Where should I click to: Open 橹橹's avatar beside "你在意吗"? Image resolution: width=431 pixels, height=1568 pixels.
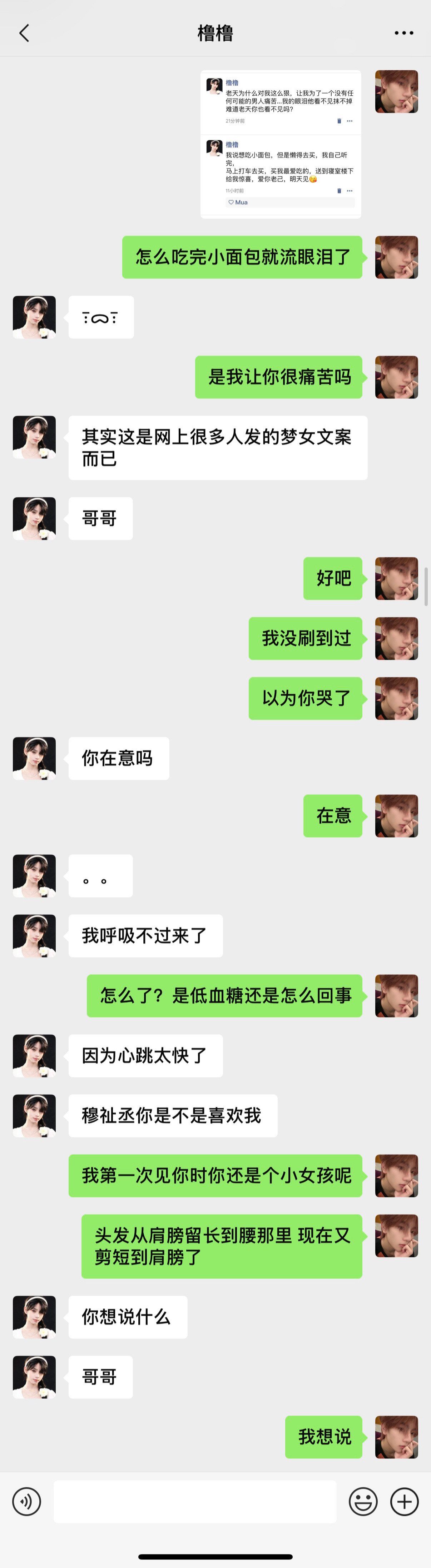click(x=34, y=758)
